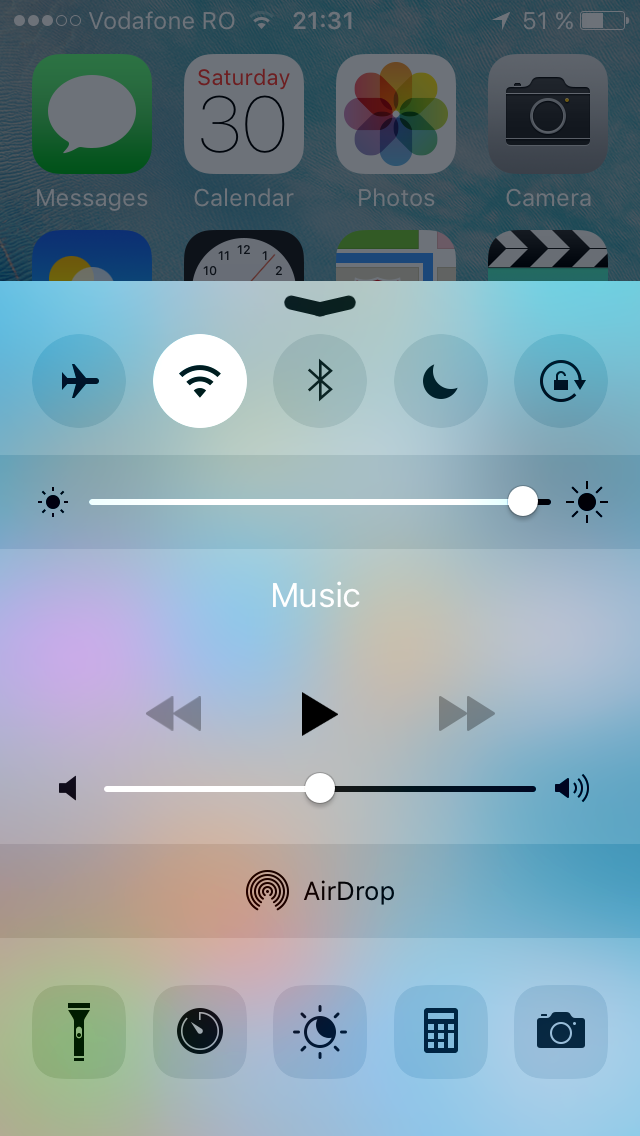Skip to the next track
640x1136 pixels.
(467, 714)
